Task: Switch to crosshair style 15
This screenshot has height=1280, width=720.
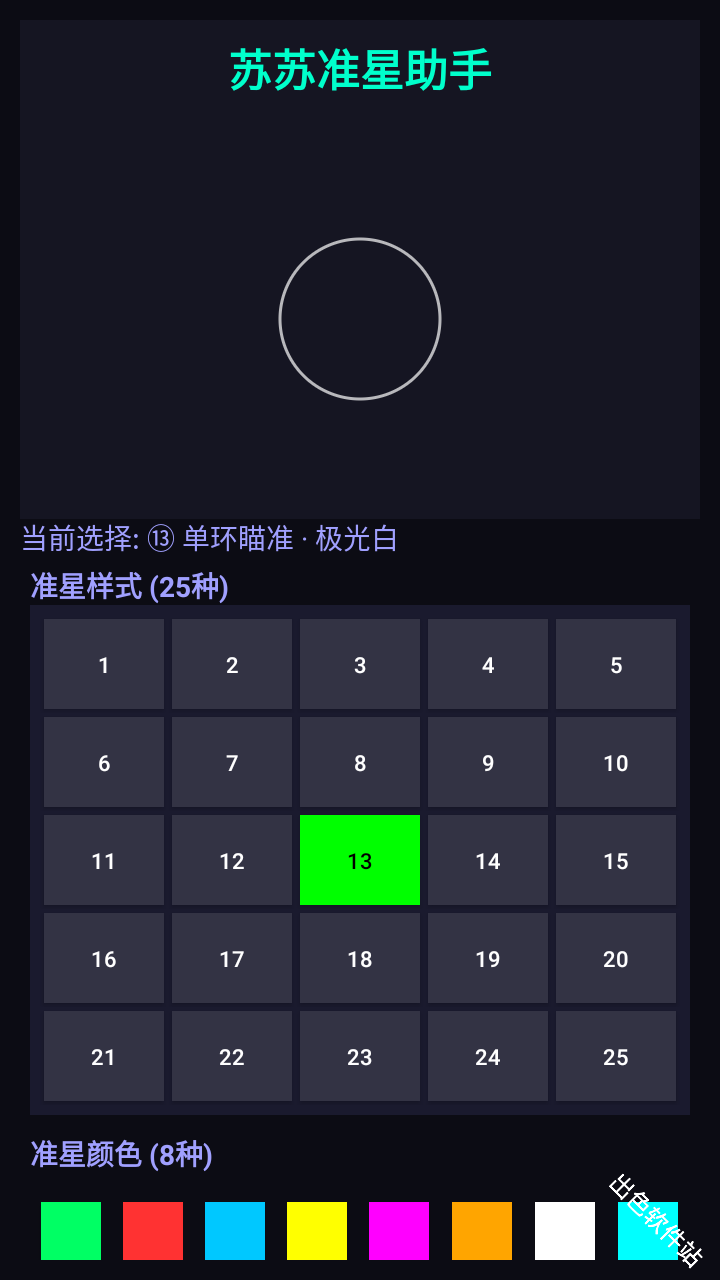Action: pyautogui.click(x=615, y=860)
